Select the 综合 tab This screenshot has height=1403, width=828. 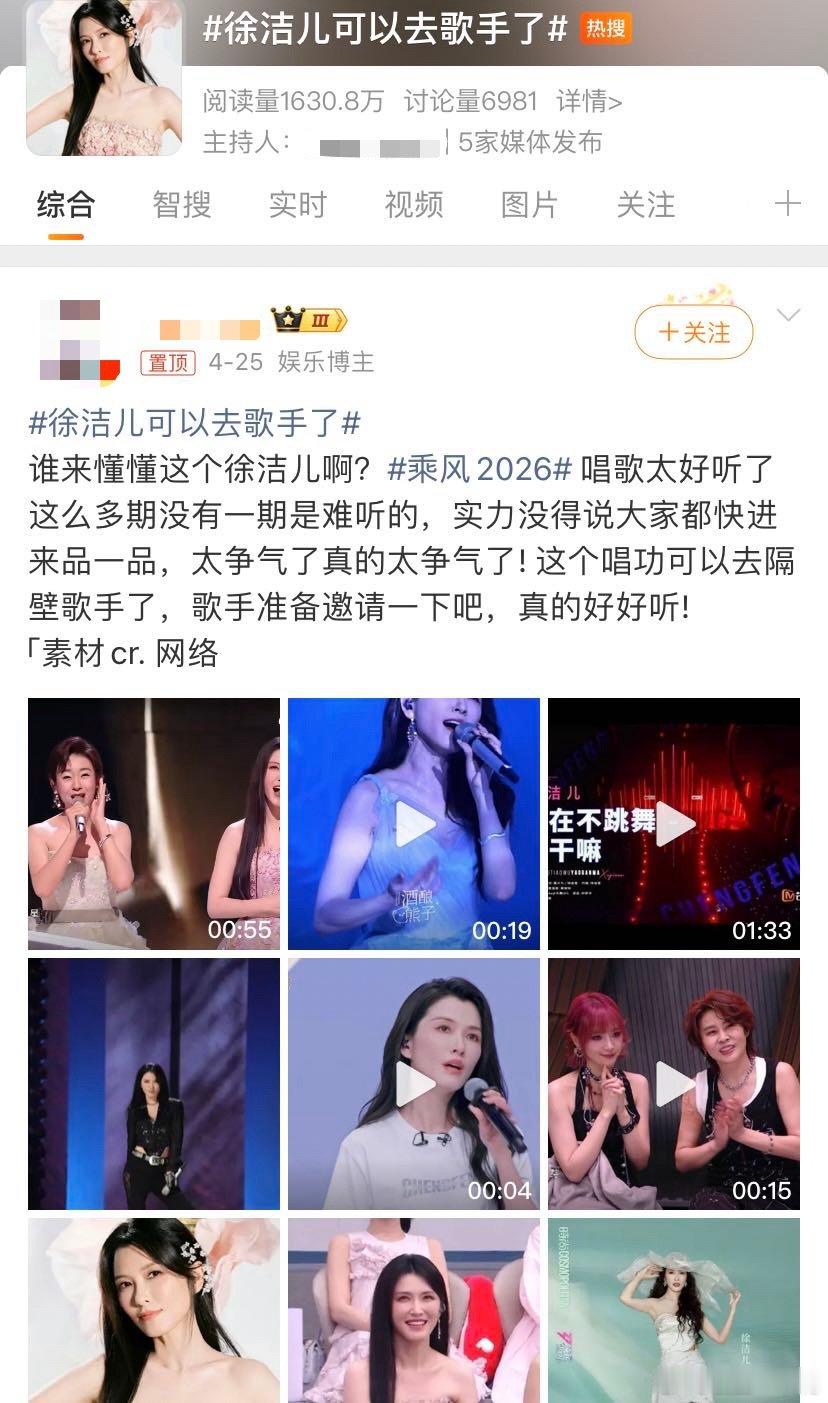click(66, 205)
